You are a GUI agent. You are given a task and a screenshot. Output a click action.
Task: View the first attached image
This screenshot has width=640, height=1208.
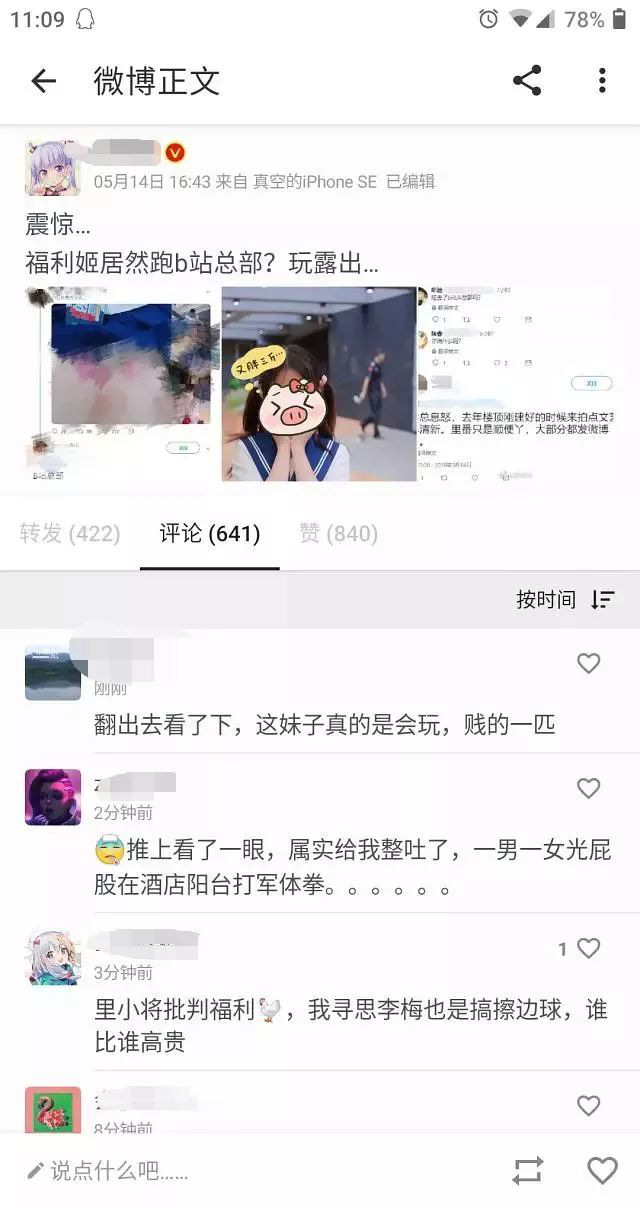point(120,384)
